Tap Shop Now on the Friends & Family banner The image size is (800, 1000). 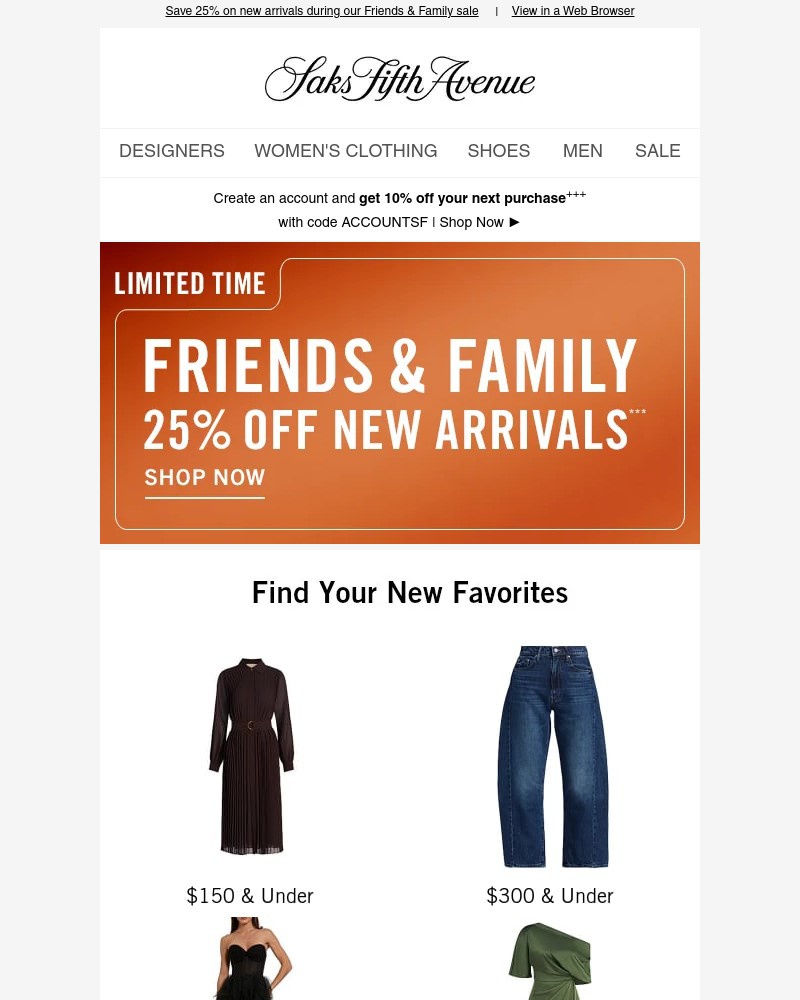click(x=205, y=478)
